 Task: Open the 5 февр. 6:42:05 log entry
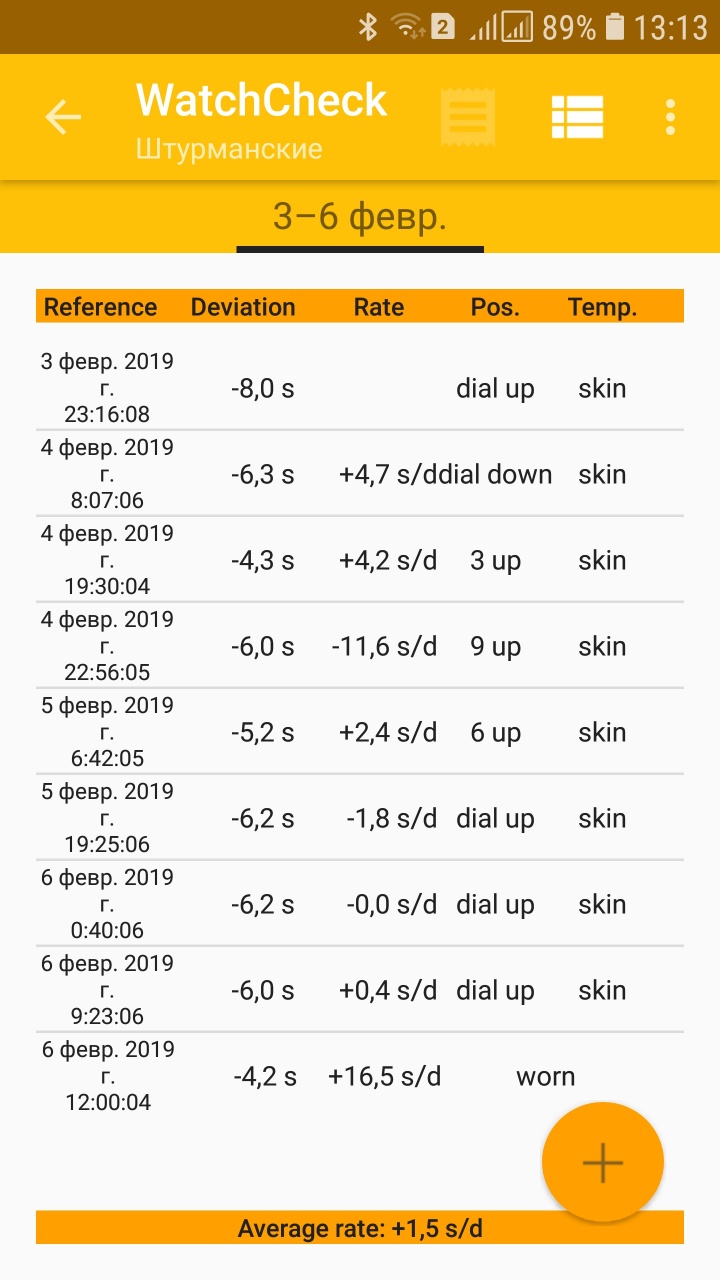(x=360, y=732)
